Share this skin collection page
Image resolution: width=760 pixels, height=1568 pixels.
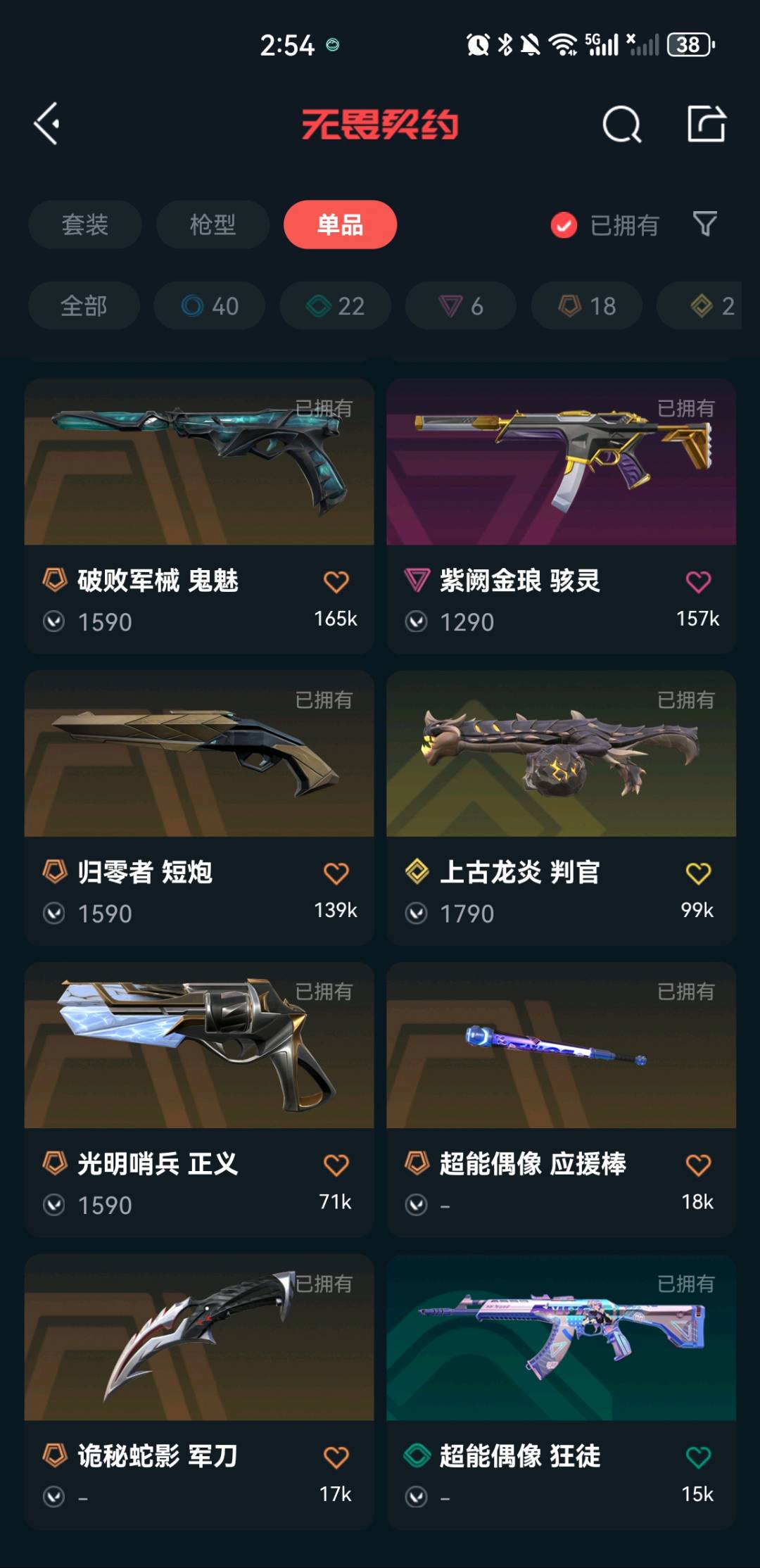click(x=706, y=125)
